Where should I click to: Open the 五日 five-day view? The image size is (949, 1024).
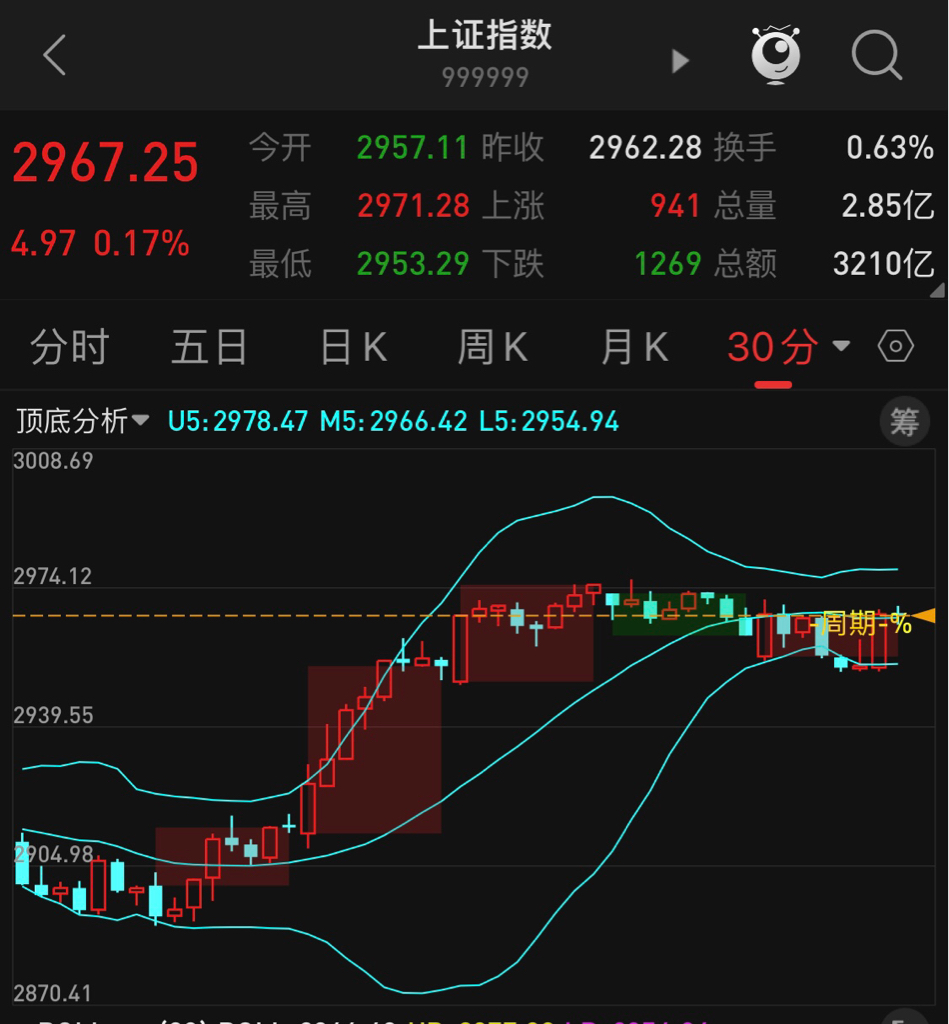[209, 345]
